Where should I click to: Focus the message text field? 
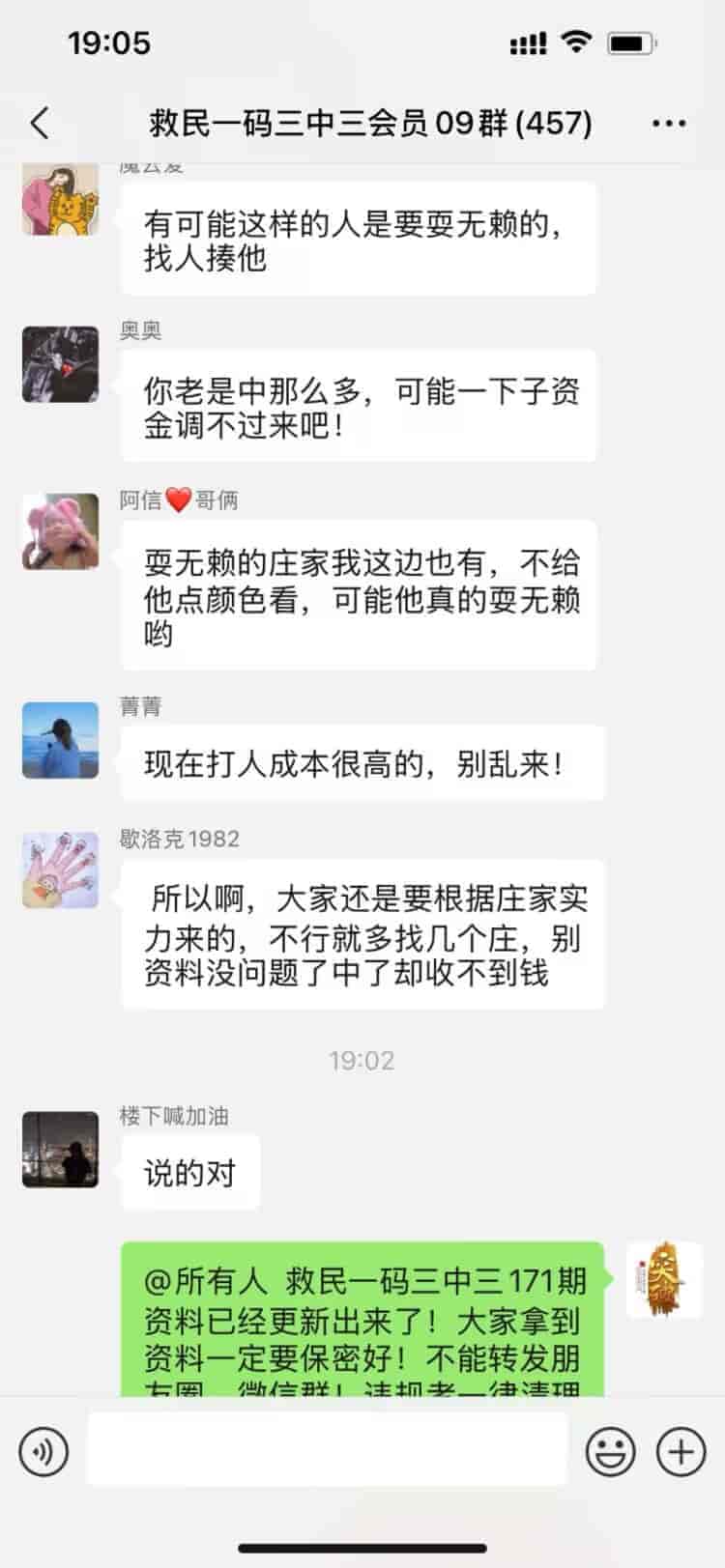point(327,1449)
